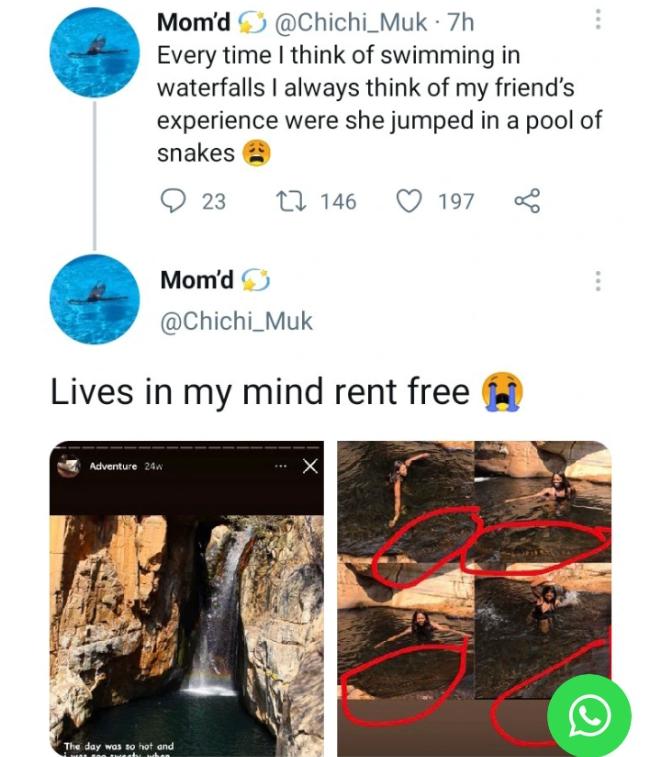View the waterfall Adventure story image
Screen dimensions: 661x757
[x=189, y=600]
